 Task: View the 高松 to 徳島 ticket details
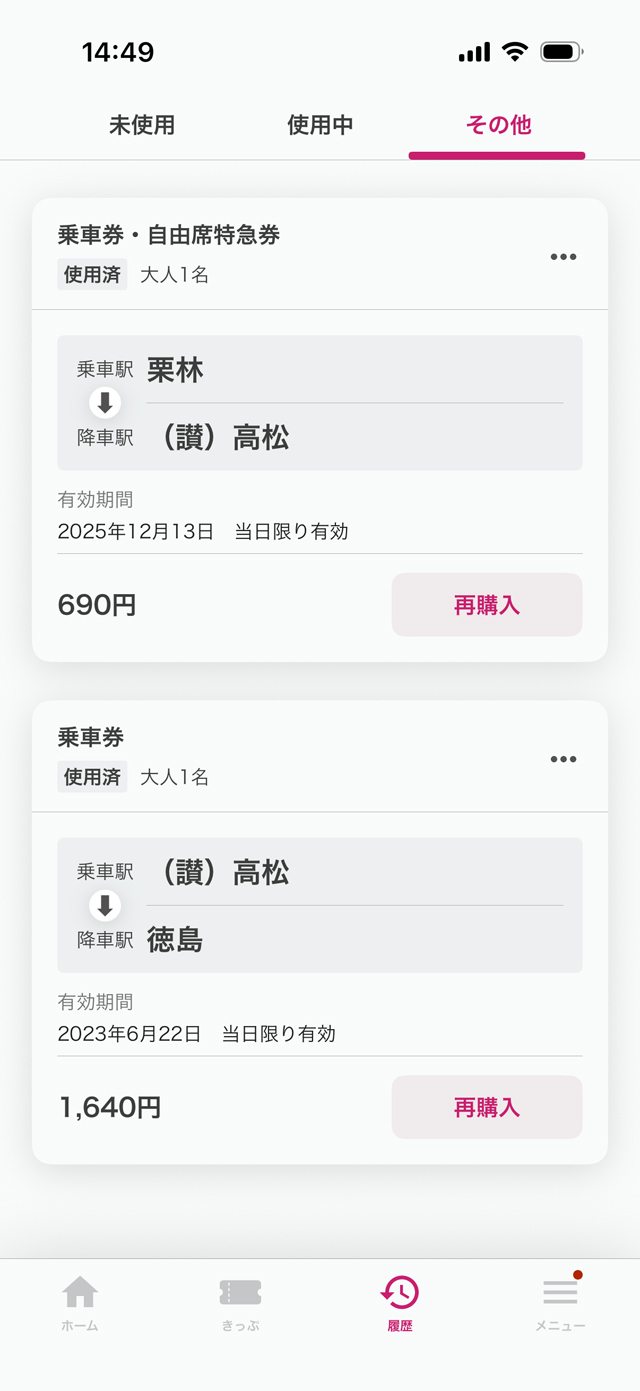point(319,905)
